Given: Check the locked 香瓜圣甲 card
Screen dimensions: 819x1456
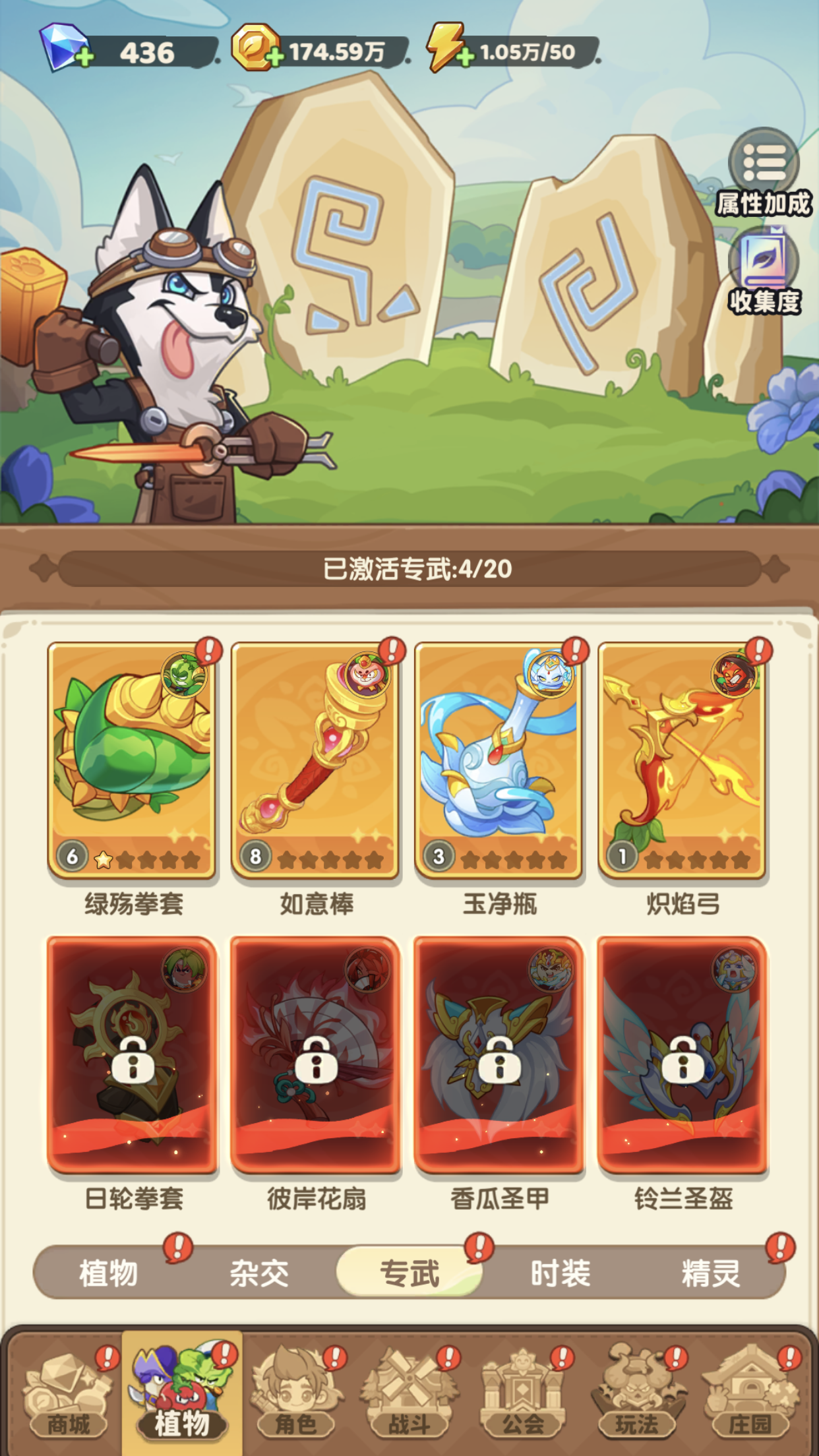Looking at the screenshot, I should [499, 1055].
